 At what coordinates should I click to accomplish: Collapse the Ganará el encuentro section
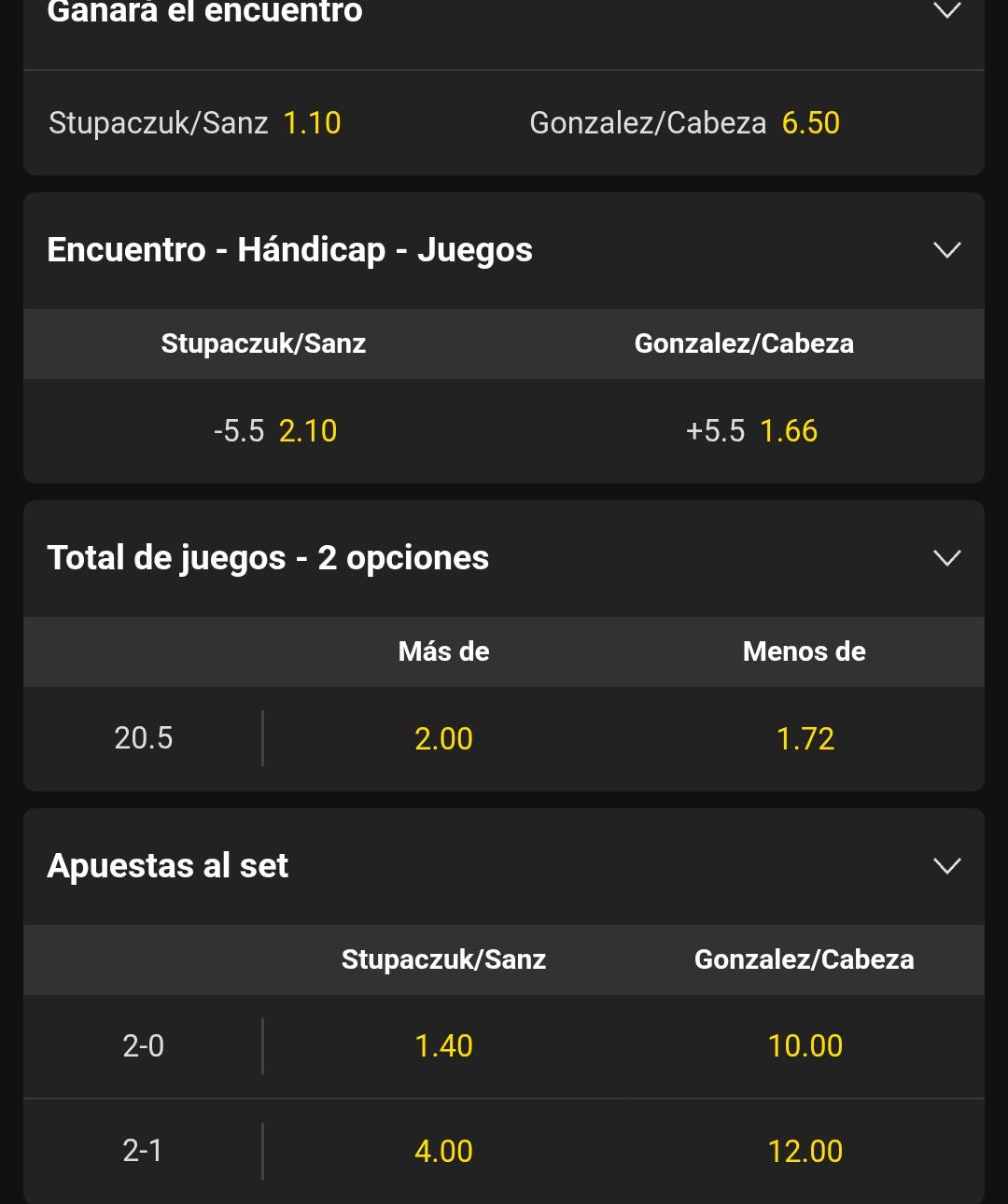pyautogui.click(x=946, y=11)
